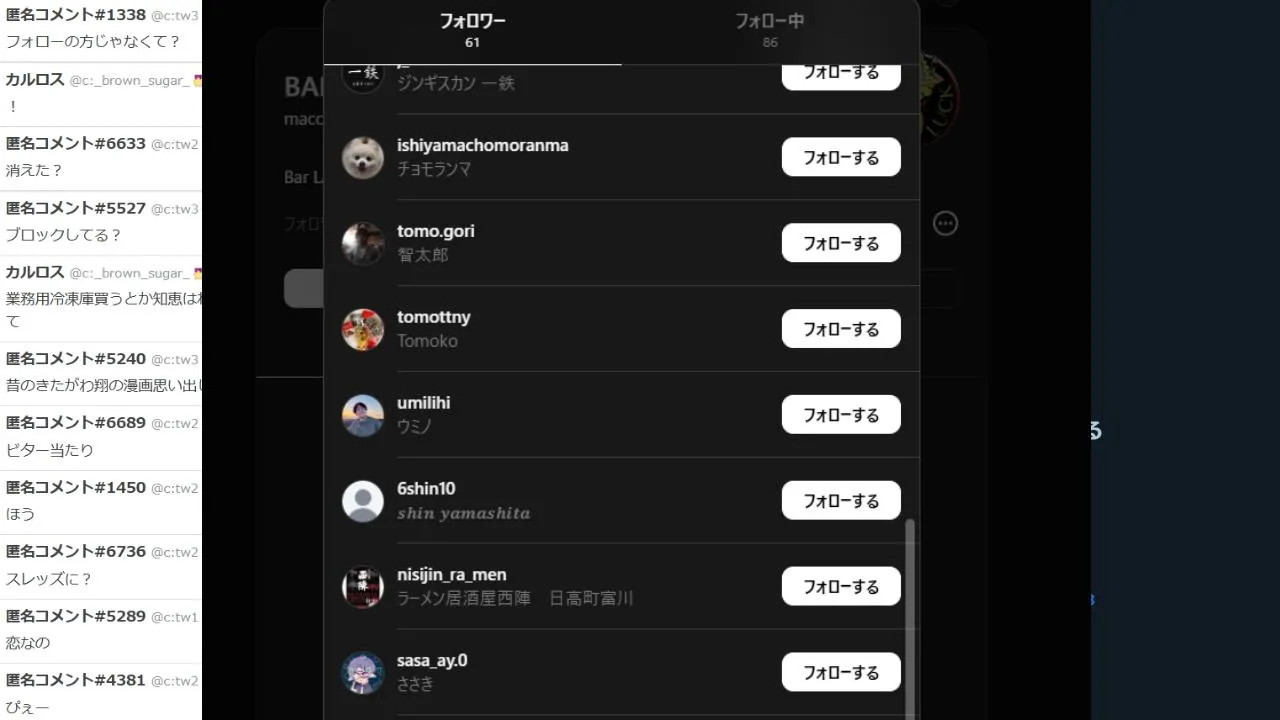The image size is (1280, 720).
Task: Follow nisijin_ra_men
Action: click(x=840, y=587)
